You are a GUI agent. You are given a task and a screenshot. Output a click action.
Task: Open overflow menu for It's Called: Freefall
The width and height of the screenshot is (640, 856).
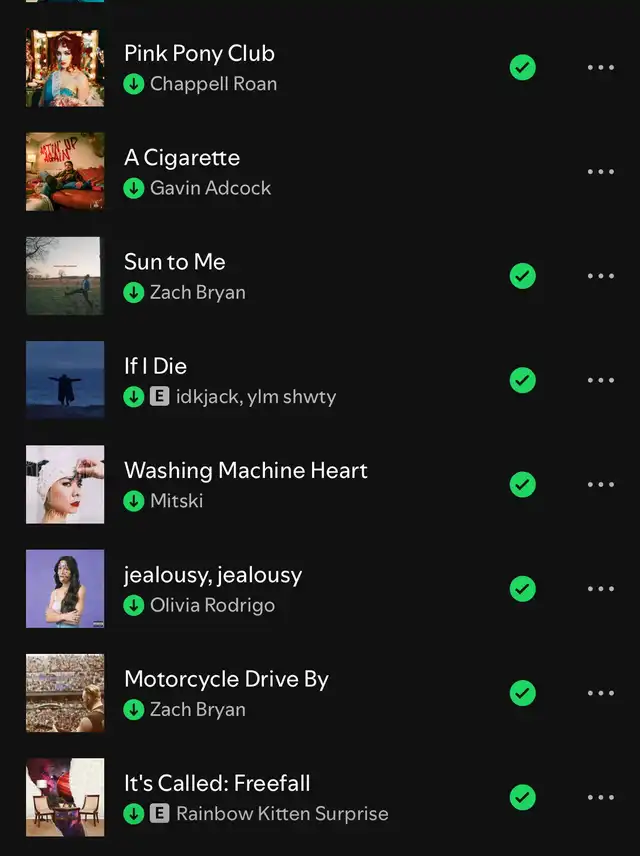pyautogui.click(x=600, y=797)
